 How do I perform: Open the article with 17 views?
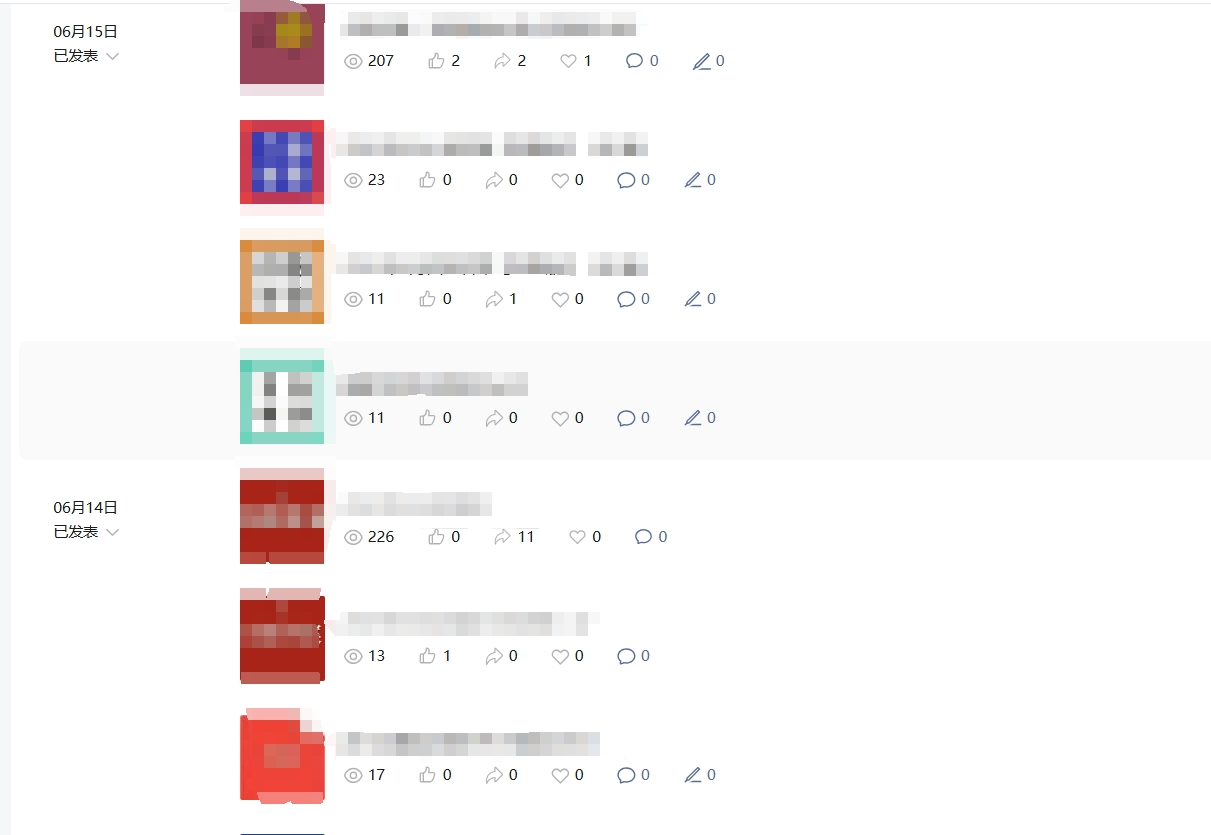pos(467,743)
